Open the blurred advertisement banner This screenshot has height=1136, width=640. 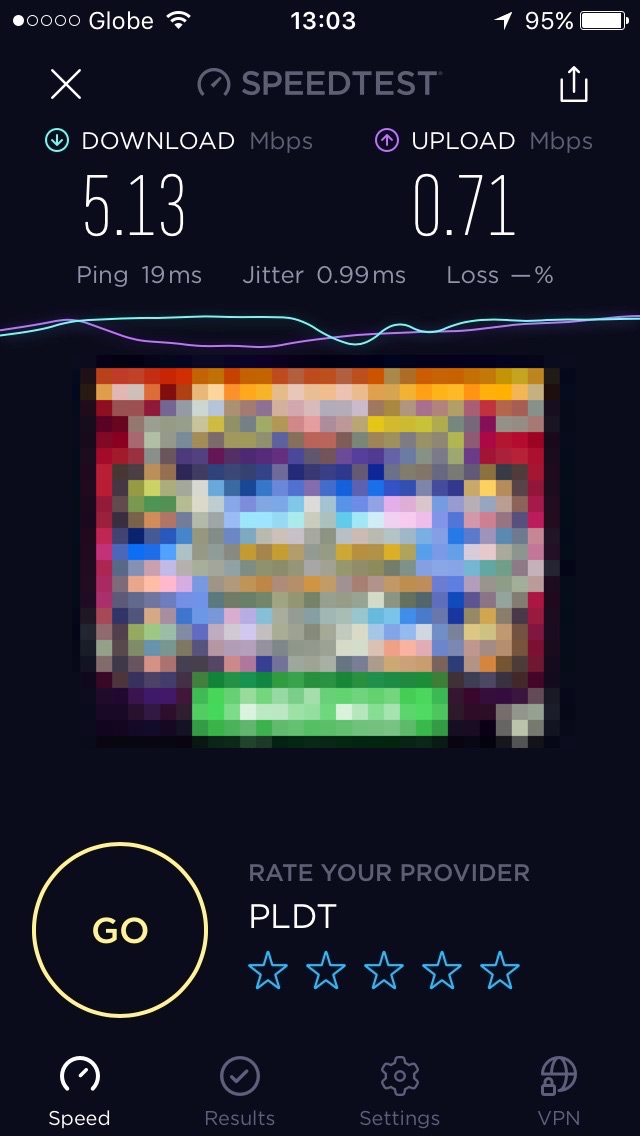(320, 550)
